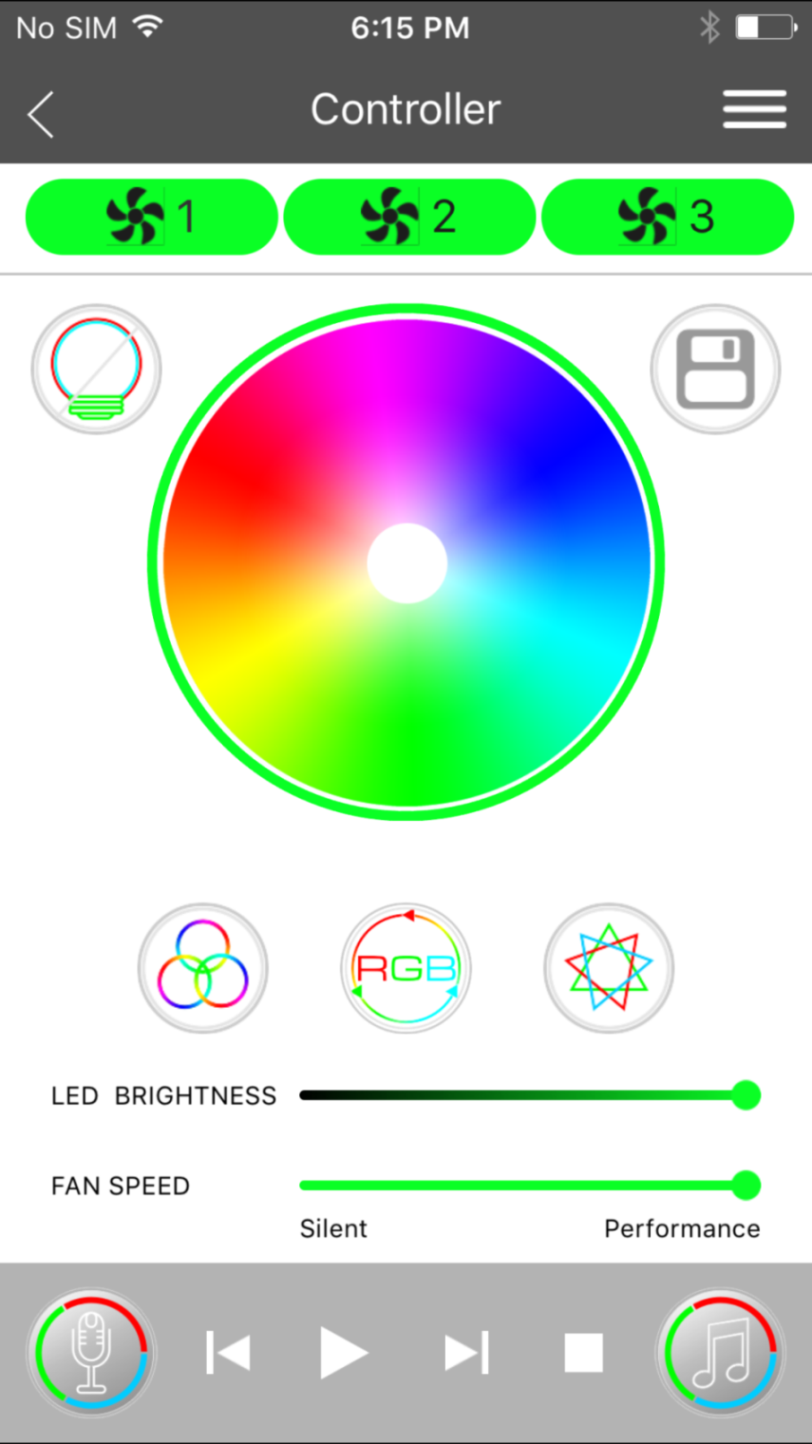Jump back to the previous effect
The image size is (812, 1444).
pyautogui.click(x=228, y=1351)
